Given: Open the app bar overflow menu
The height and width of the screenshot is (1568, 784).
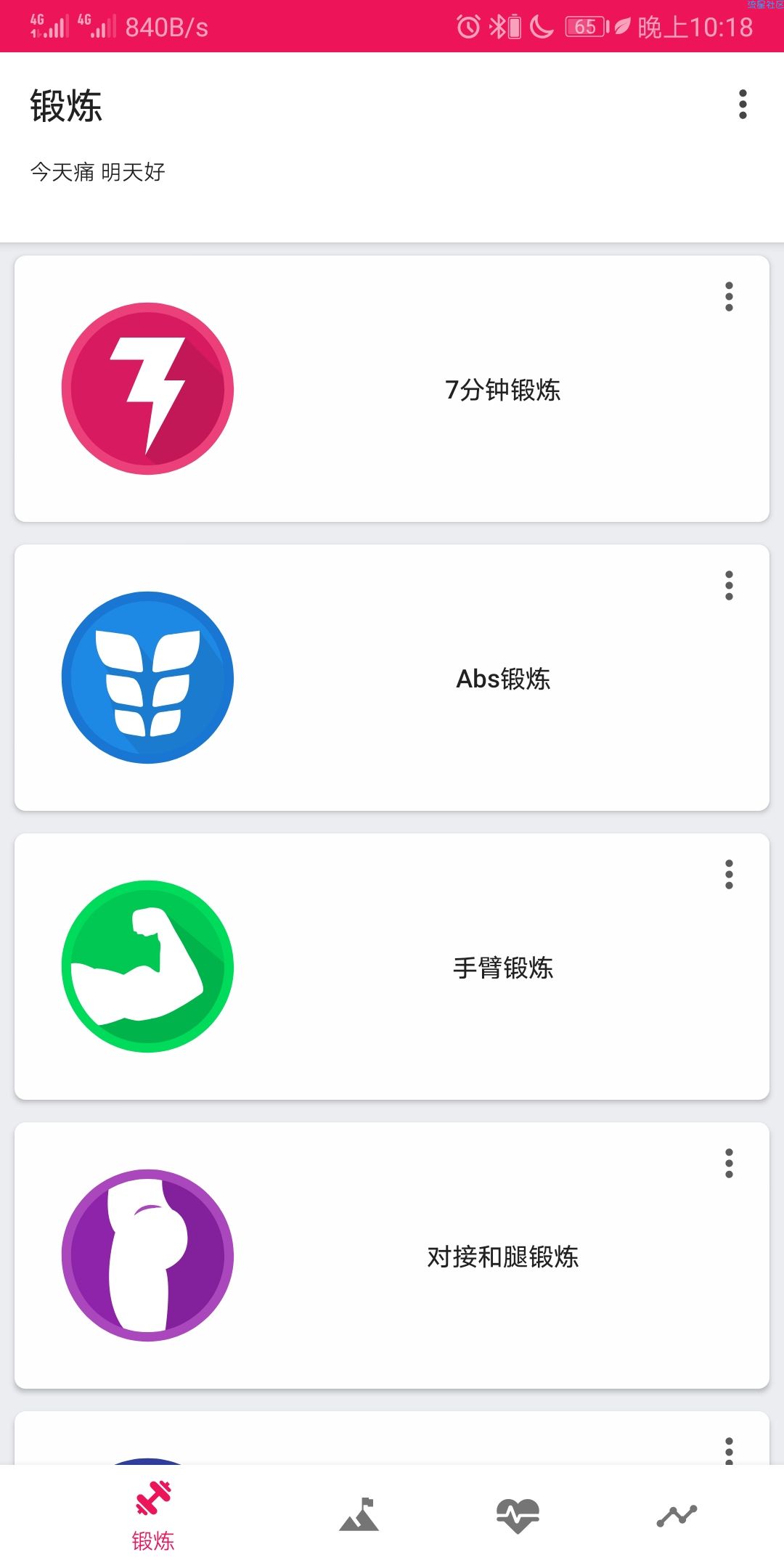Looking at the screenshot, I should (x=742, y=105).
